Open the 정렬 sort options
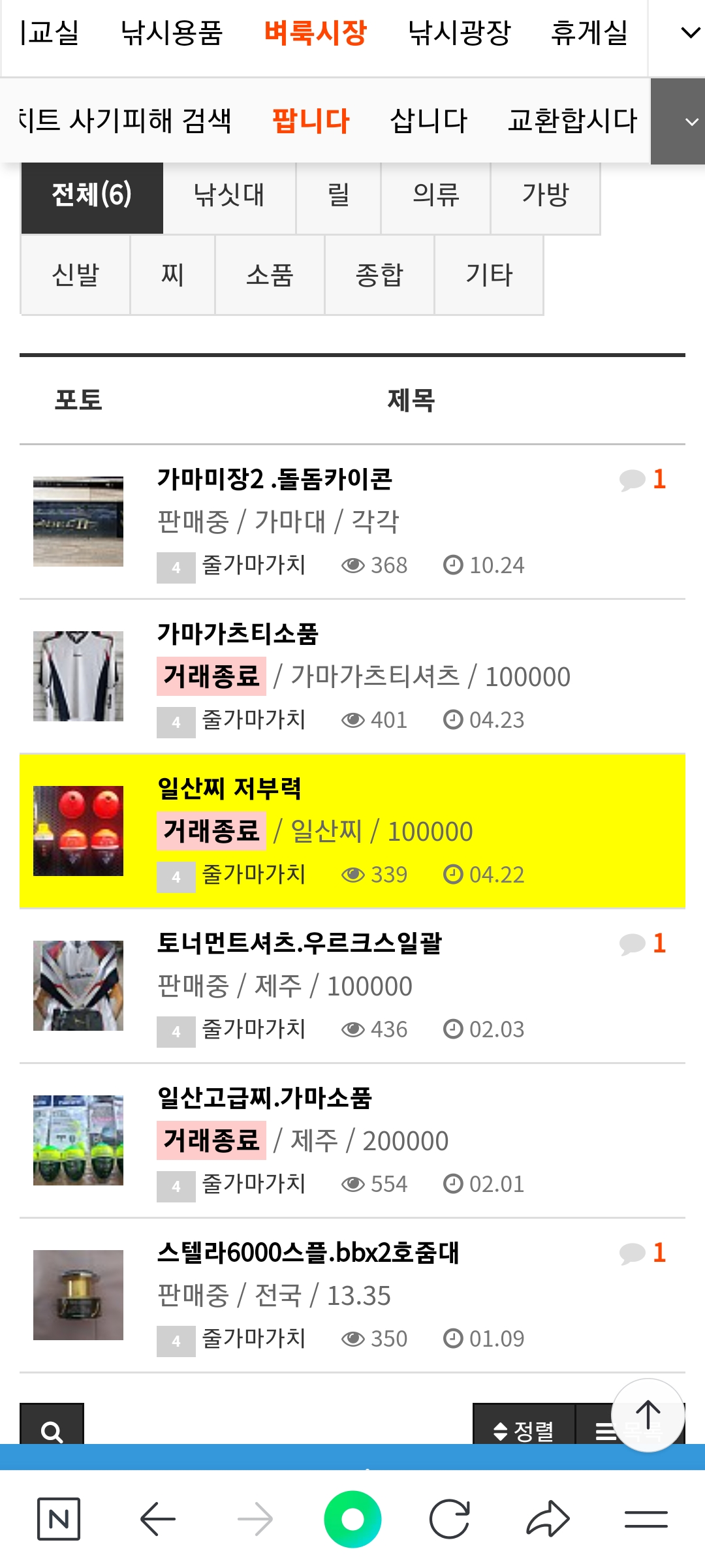 tap(524, 1430)
